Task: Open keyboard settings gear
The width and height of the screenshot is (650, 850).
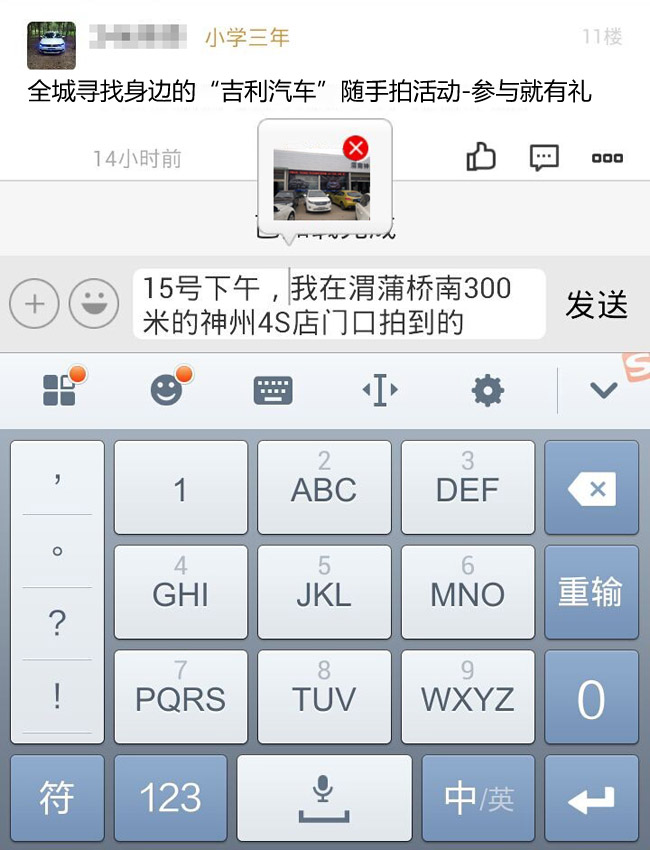Action: tap(487, 390)
